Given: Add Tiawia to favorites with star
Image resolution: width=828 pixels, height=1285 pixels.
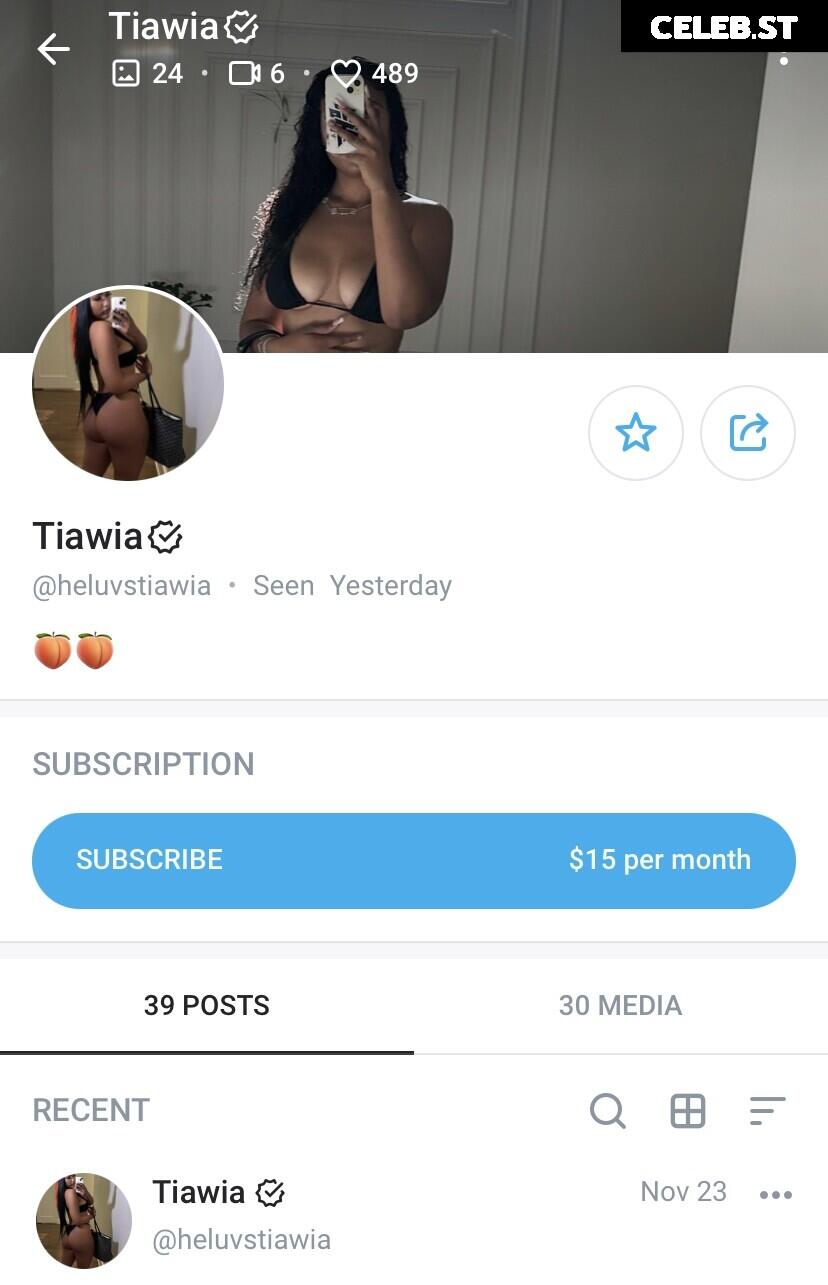Looking at the screenshot, I should pos(635,433).
